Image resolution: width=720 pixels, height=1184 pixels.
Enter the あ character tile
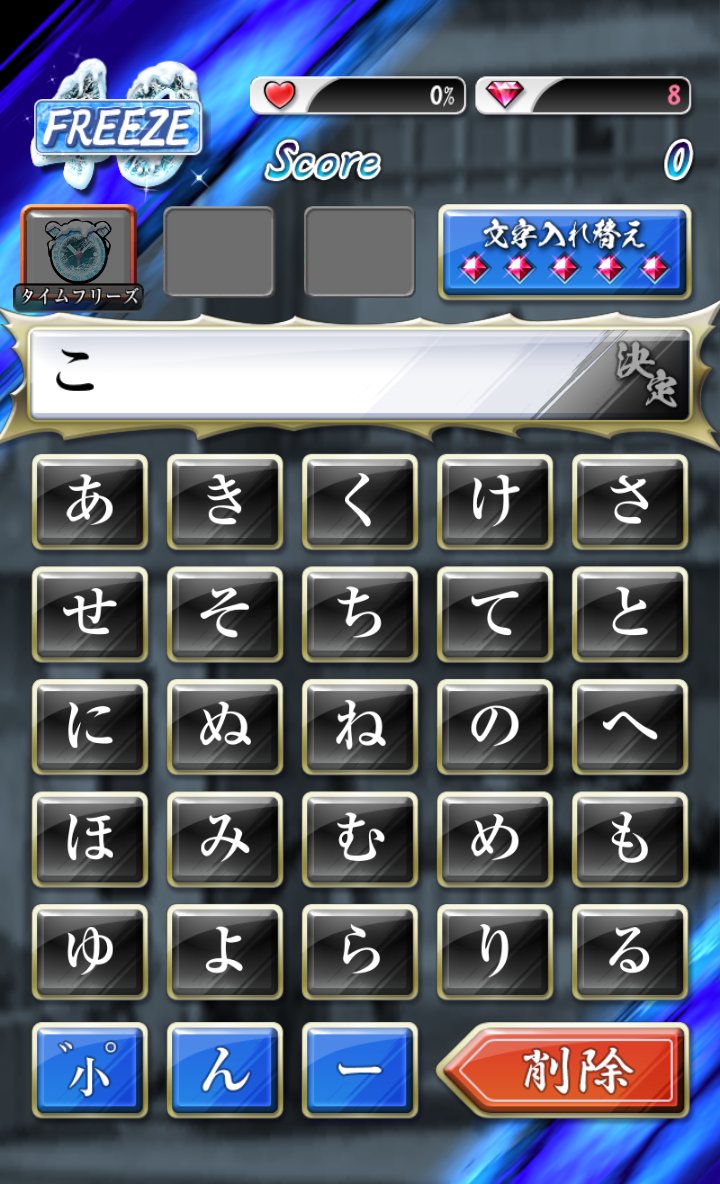(90, 502)
